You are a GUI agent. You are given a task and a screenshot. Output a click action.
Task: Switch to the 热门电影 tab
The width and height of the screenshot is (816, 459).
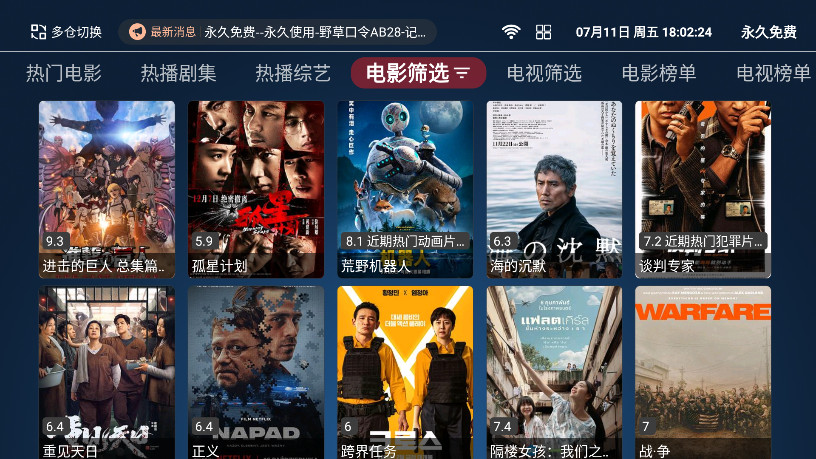63,73
